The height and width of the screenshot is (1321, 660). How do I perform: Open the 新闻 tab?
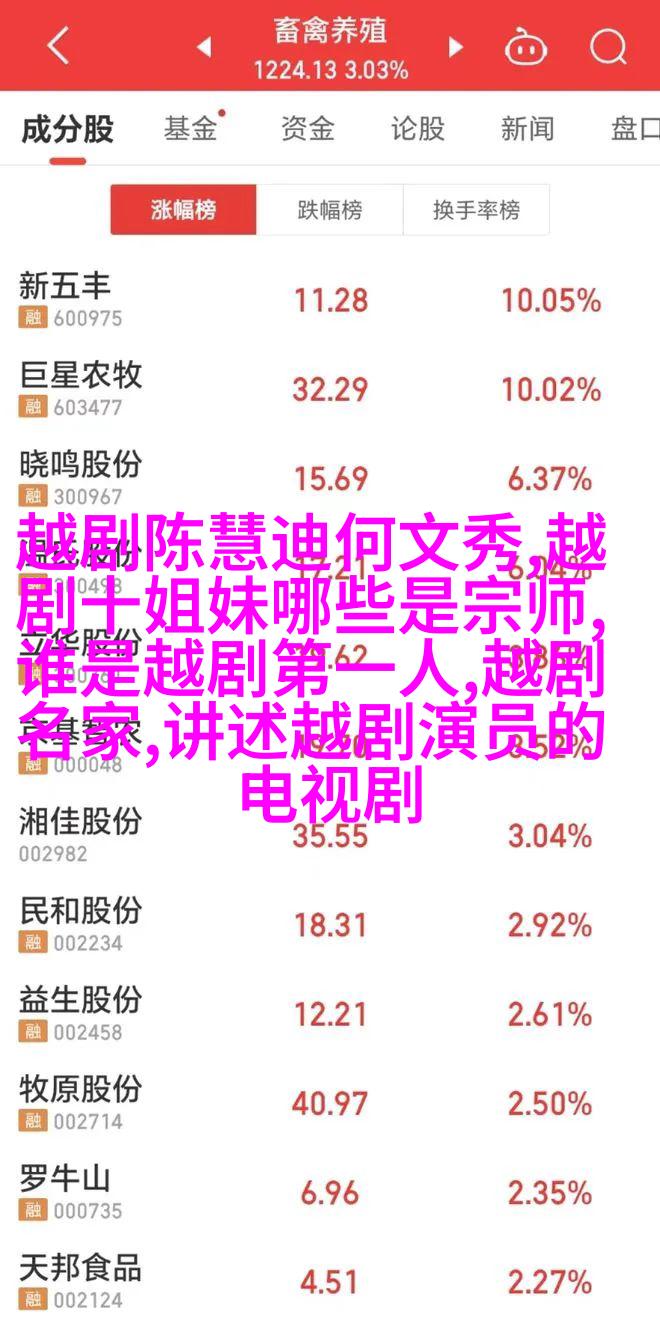click(x=527, y=129)
